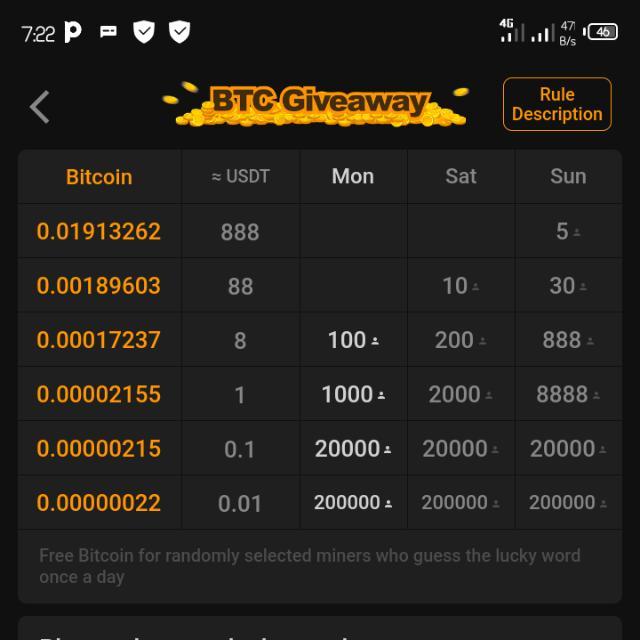Go back using the arrow icon
The height and width of the screenshot is (640, 640).
coord(40,106)
